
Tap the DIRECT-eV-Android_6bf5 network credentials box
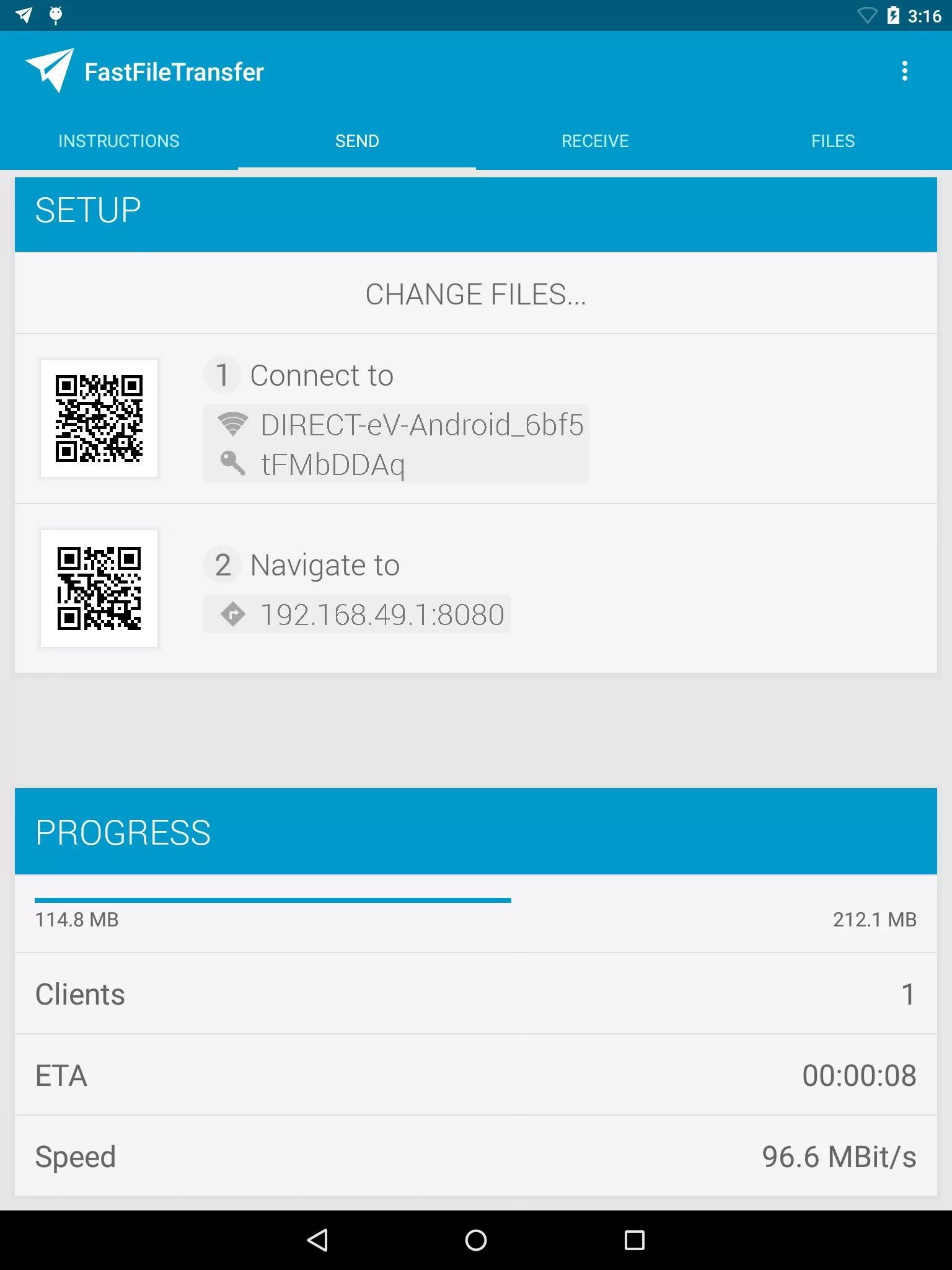click(397, 444)
